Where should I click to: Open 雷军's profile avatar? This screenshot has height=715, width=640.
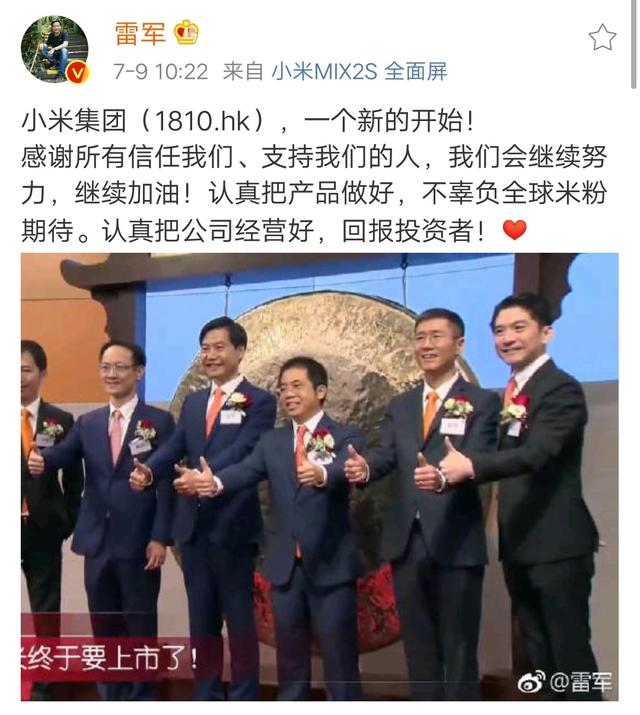click(55, 49)
